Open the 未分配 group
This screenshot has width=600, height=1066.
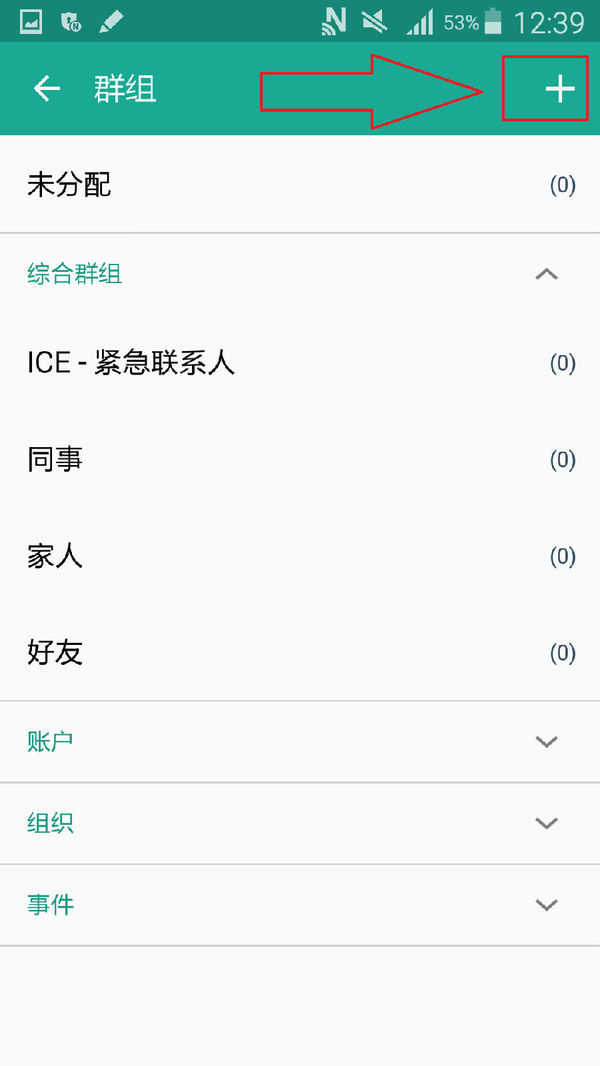(300, 184)
